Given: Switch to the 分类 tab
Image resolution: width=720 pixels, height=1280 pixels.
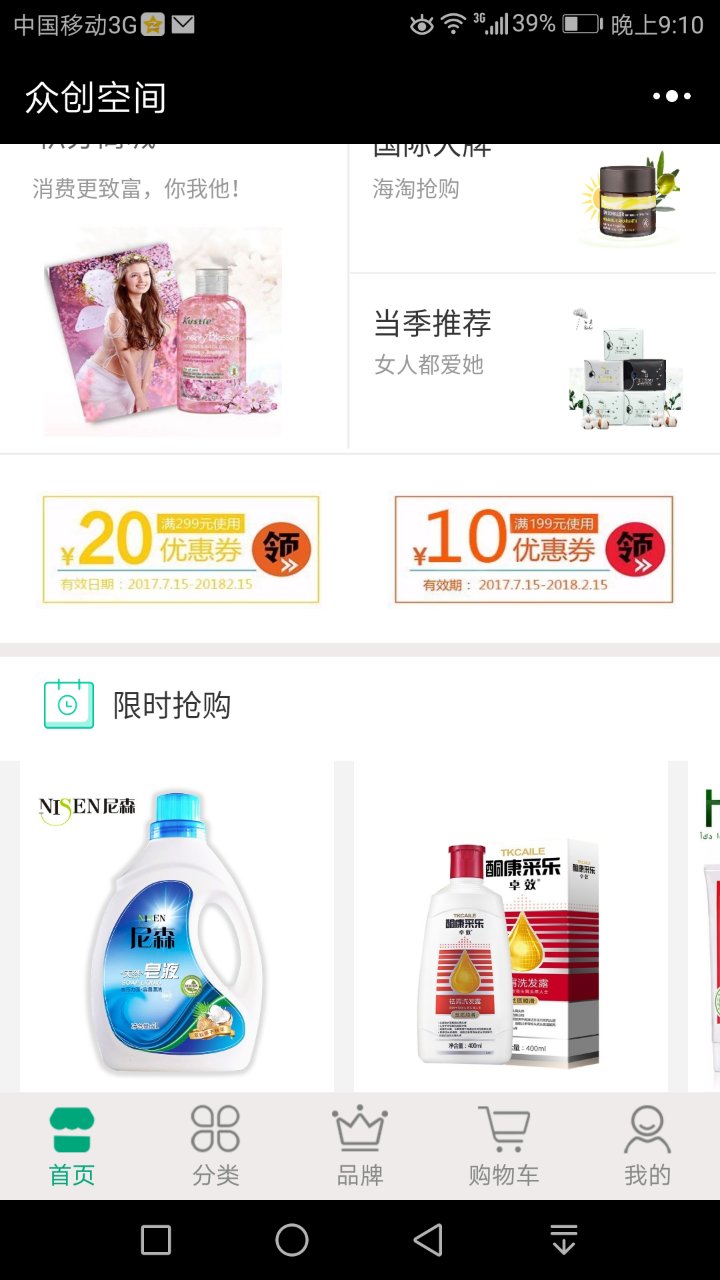Looking at the screenshot, I should [216, 1146].
